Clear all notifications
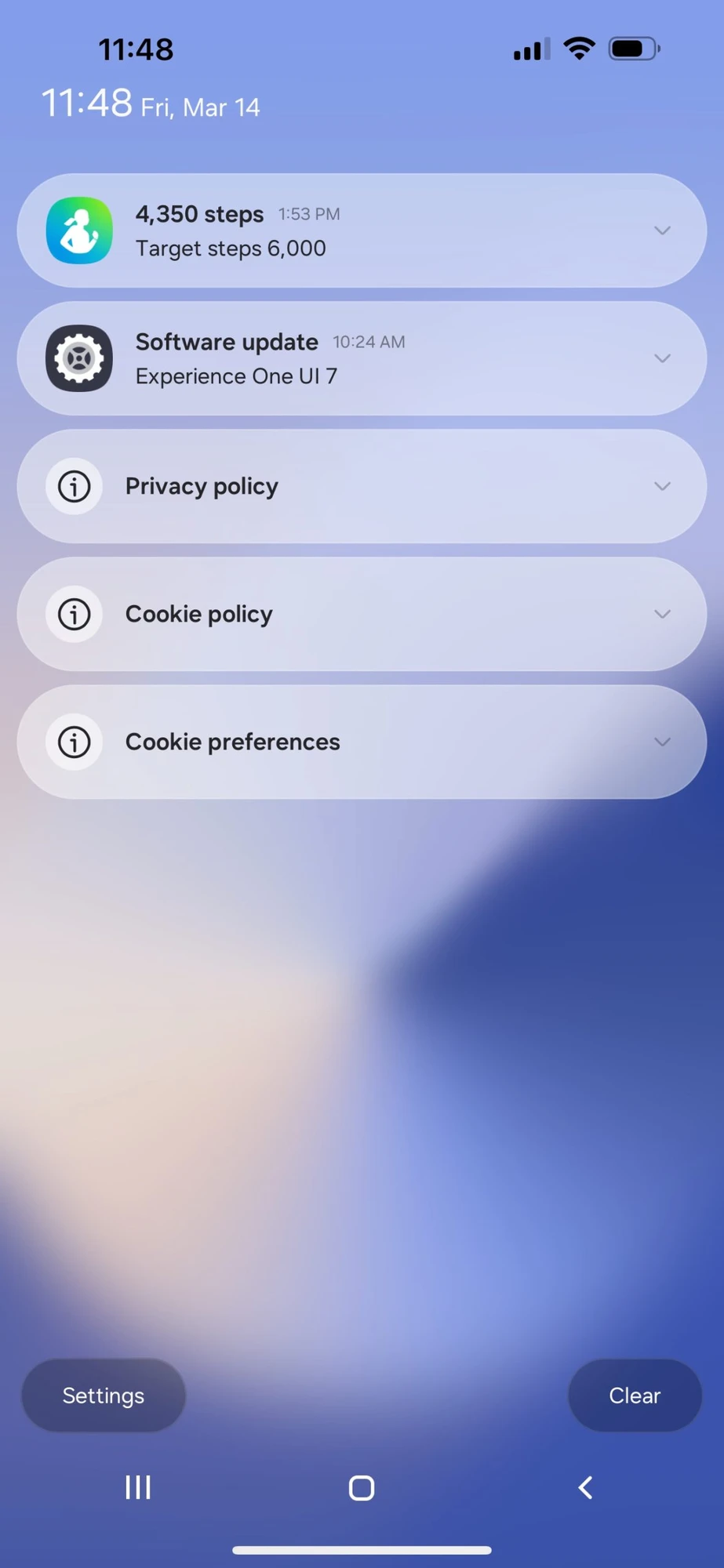The height and width of the screenshot is (1568, 724). pos(635,1396)
